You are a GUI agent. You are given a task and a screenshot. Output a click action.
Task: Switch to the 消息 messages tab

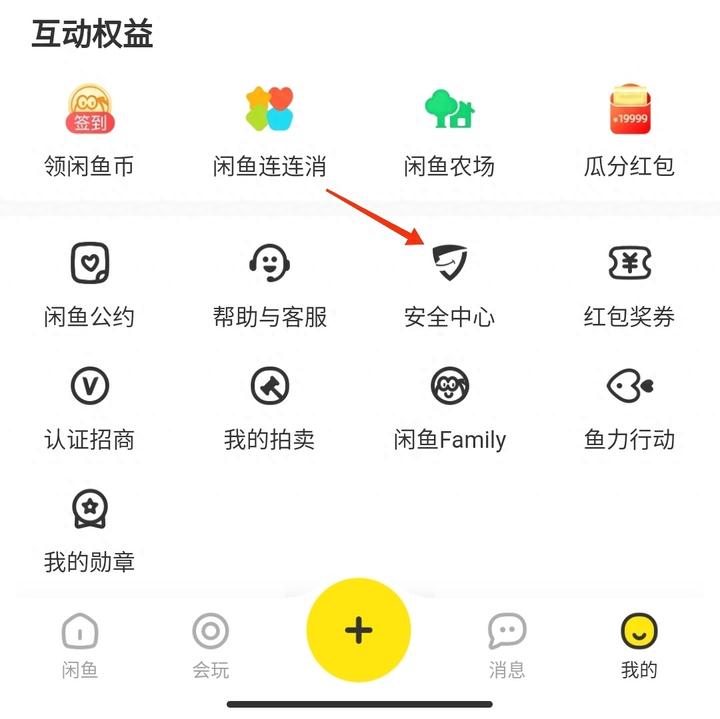point(506,645)
